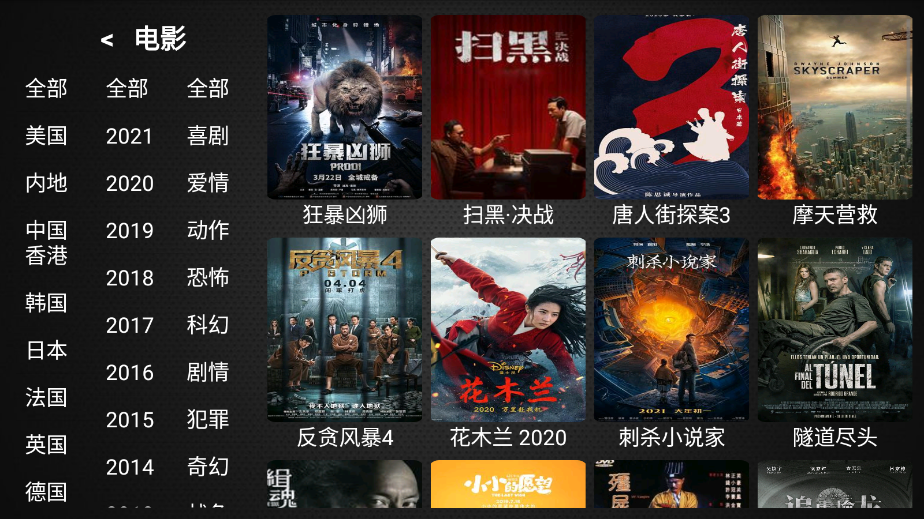Filter by region 韩国
The height and width of the screenshot is (519, 924).
46,302
